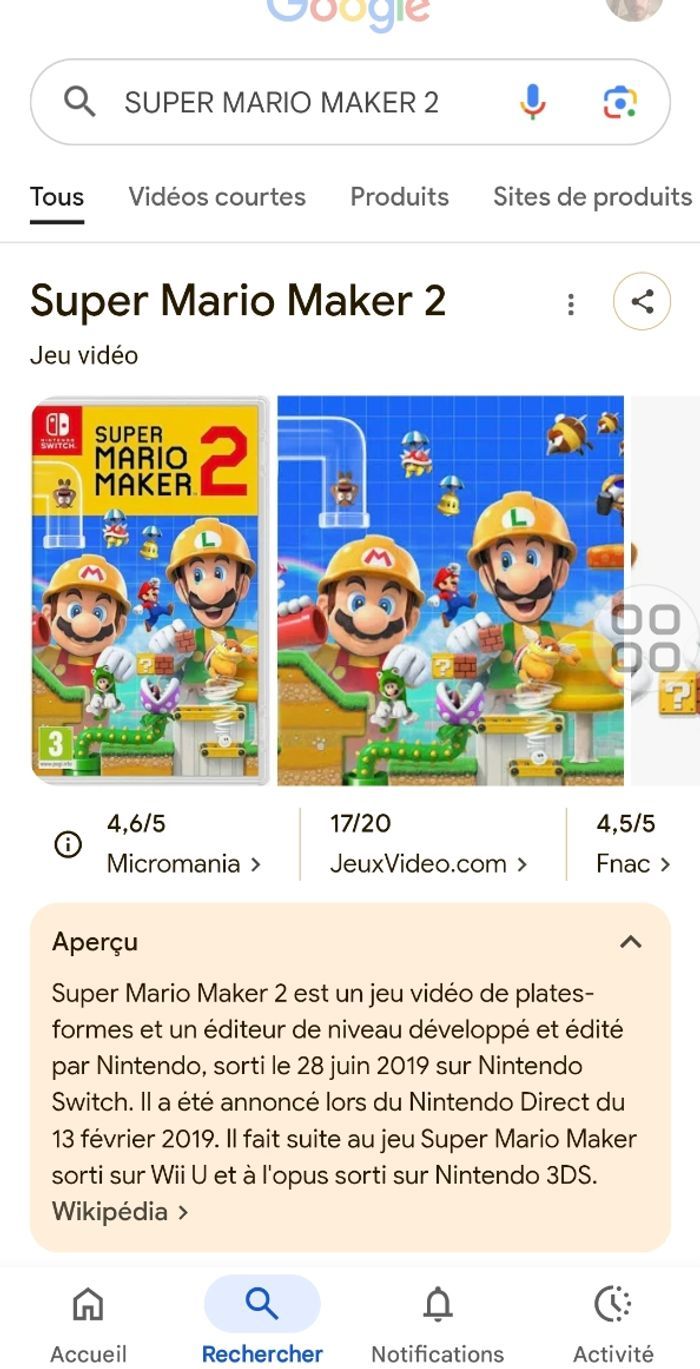This screenshot has width=700, height=1369.
Task: Collapse the Aperçu section
Action: pos(630,942)
